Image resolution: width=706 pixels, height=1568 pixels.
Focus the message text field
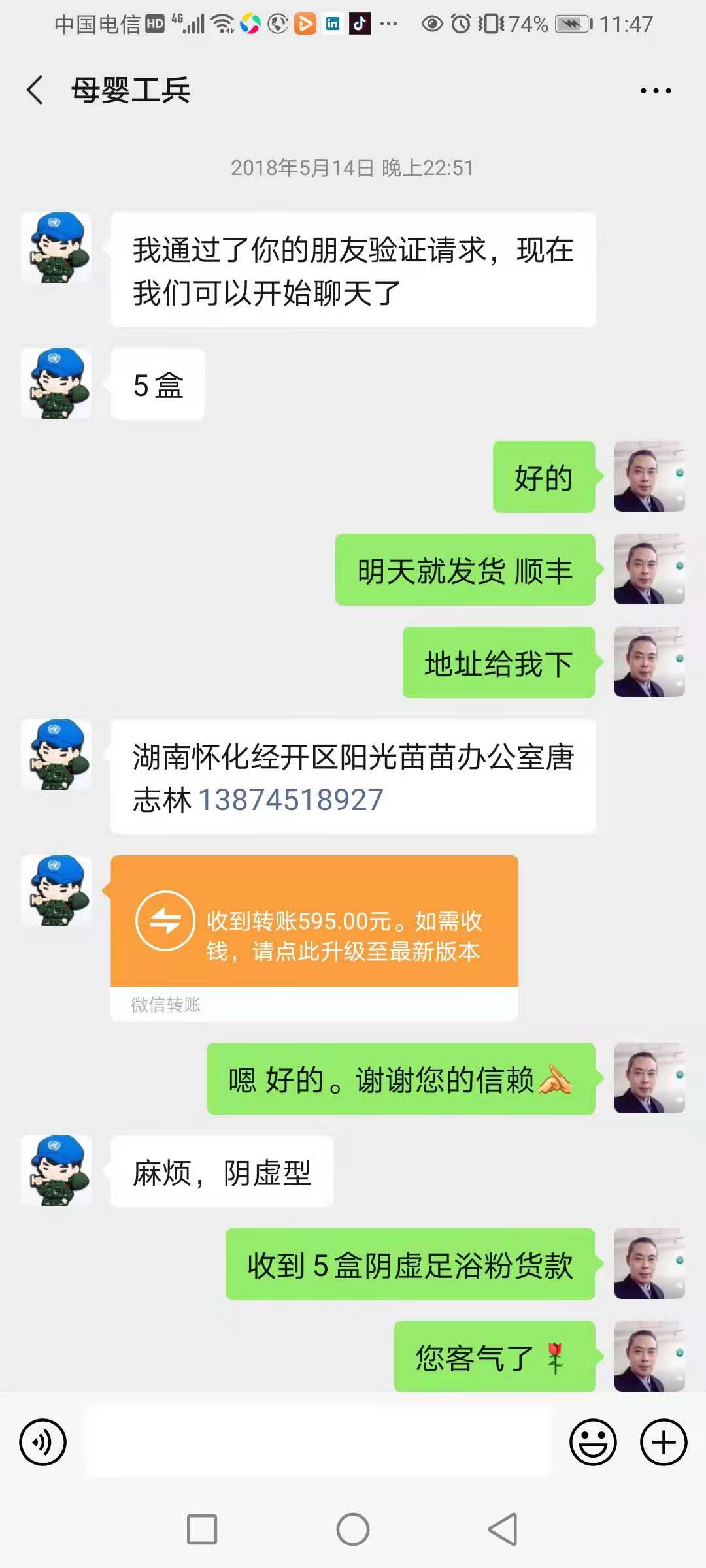[319, 1442]
